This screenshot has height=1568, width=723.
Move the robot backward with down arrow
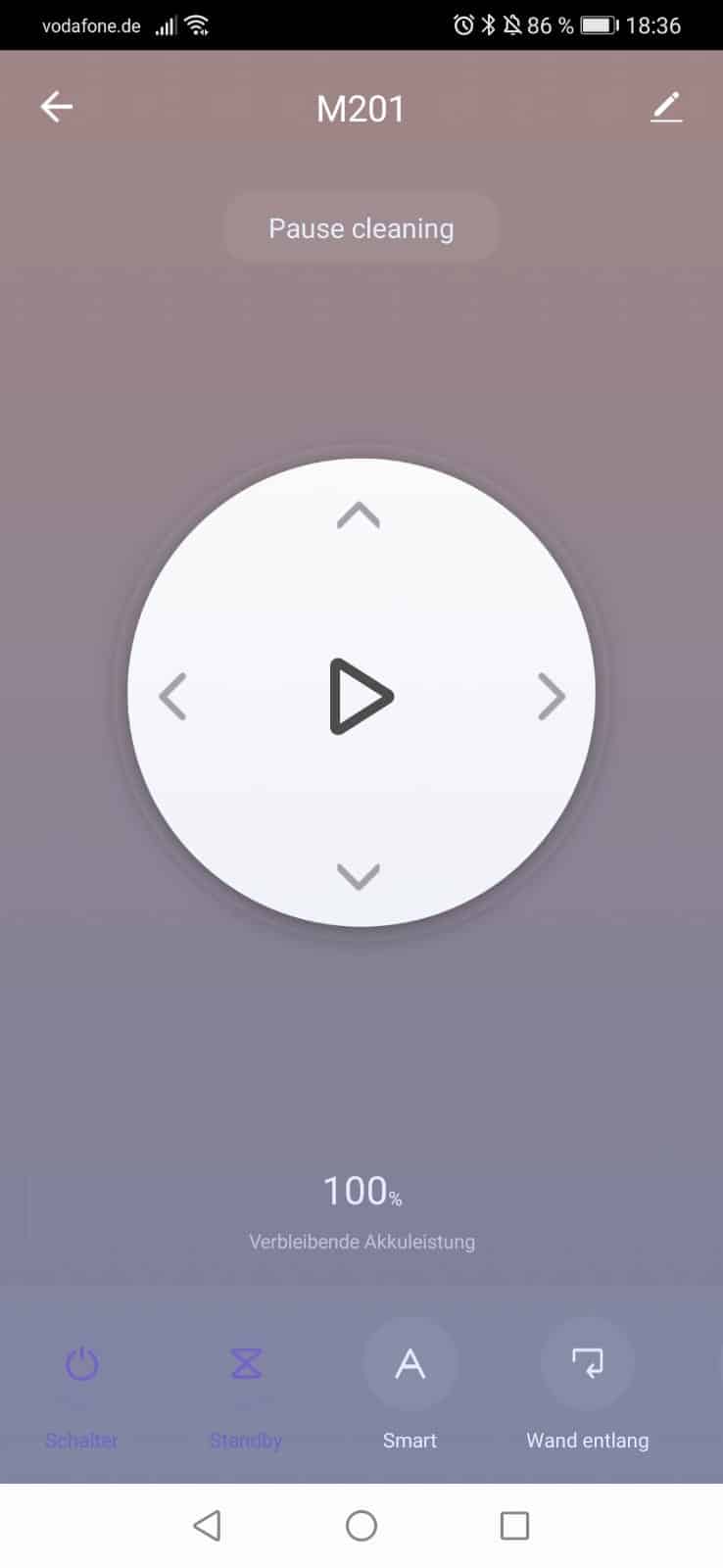(x=359, y=876)
